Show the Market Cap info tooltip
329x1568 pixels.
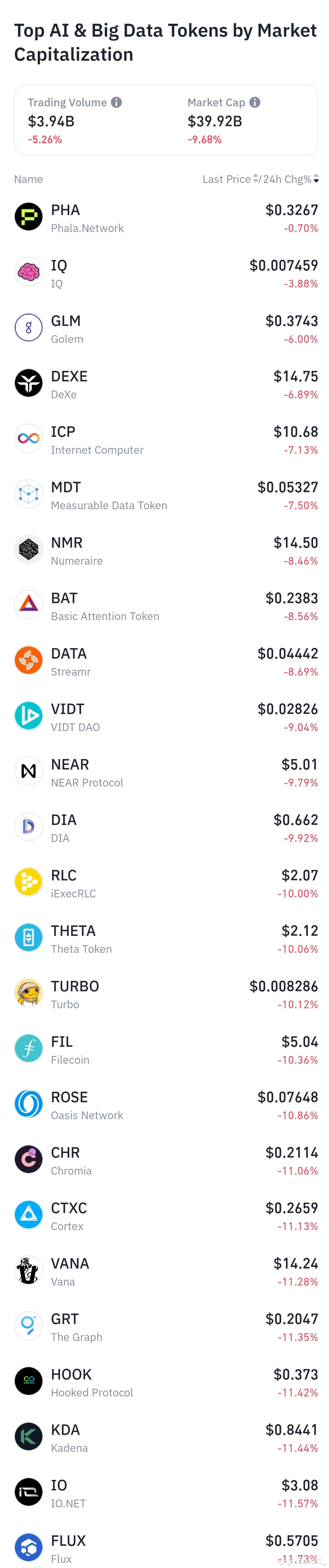(255, 102)
